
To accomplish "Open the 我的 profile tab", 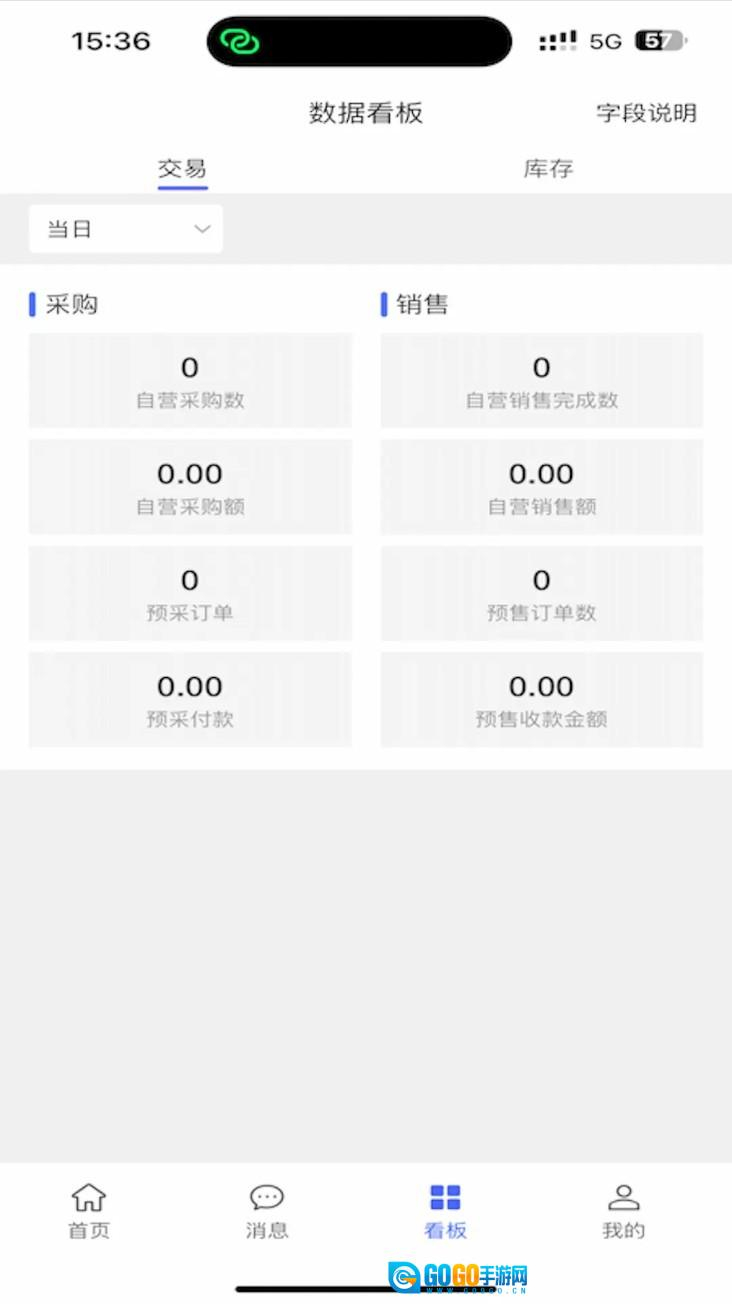I will 623,1210.
